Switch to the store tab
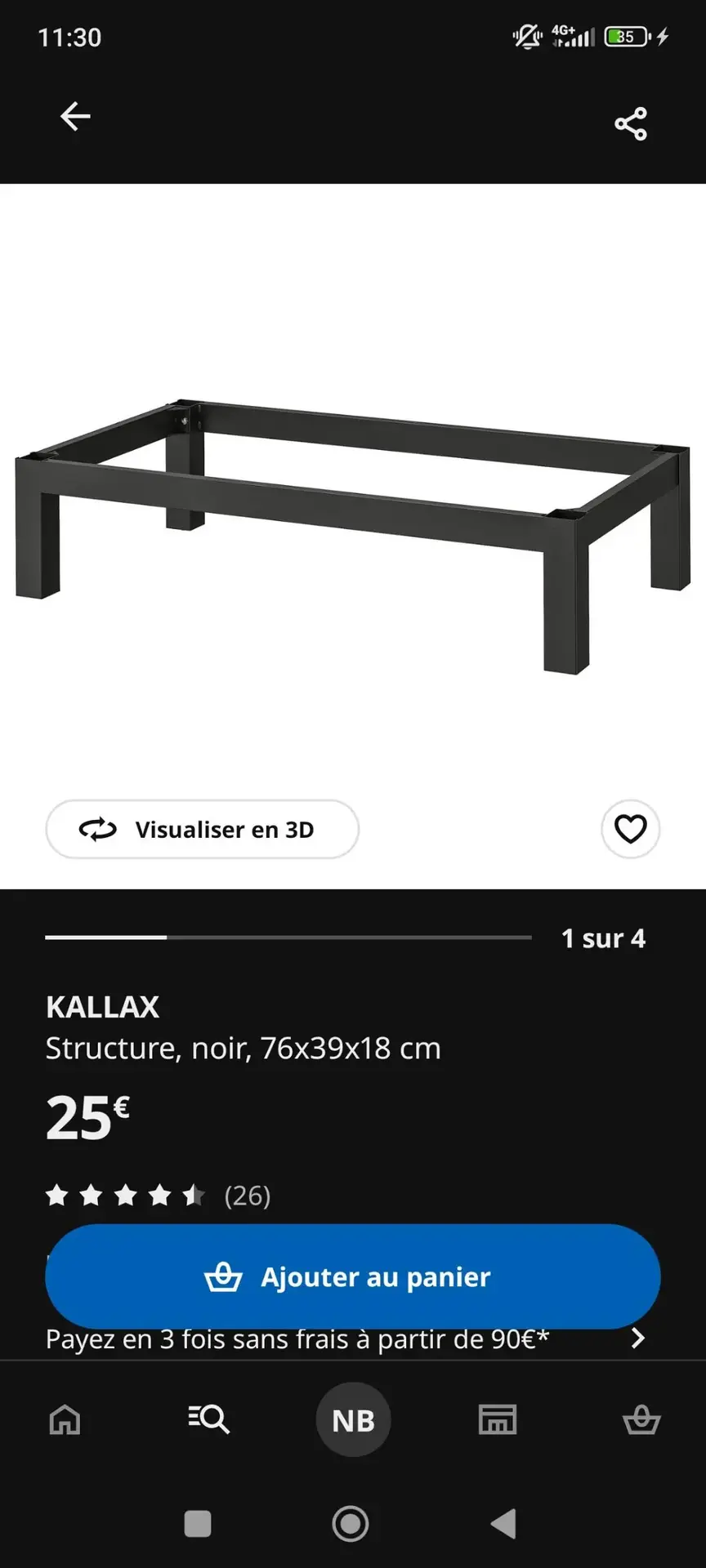The width and height of the screenshot is (706, 1568). tap(497, 1420)
